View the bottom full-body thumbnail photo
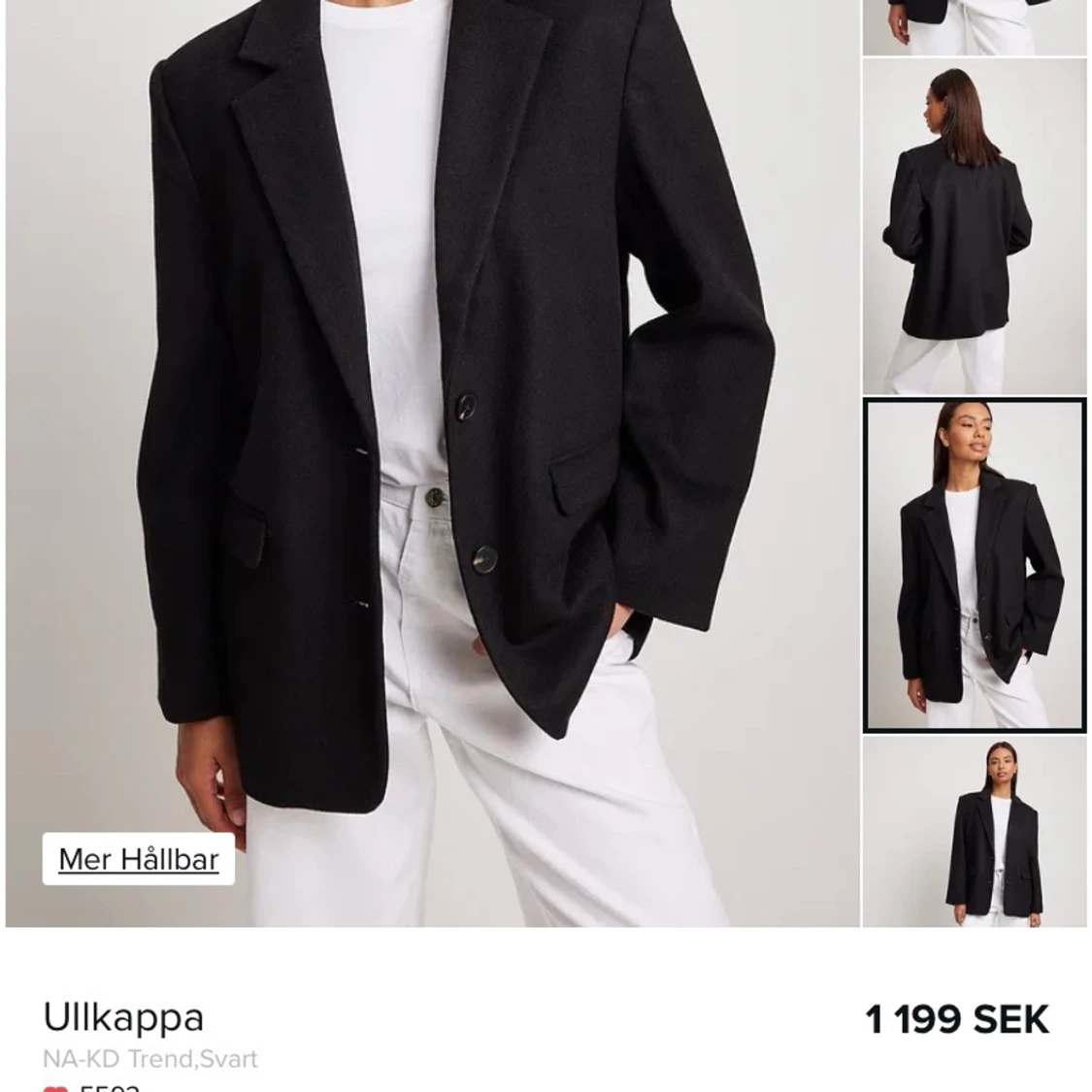The image size is (1092, 1092). click(975, 832)
